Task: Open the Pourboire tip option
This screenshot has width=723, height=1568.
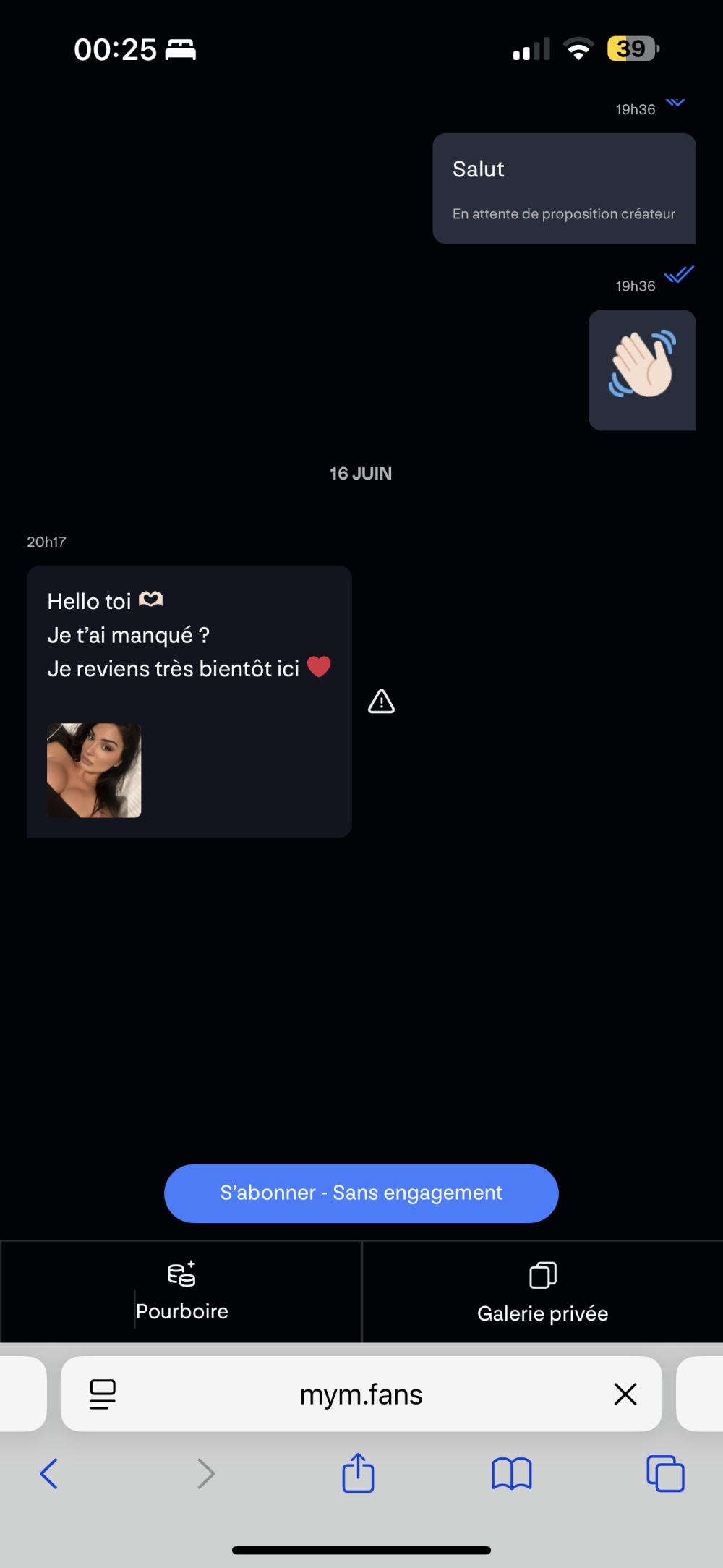Action: pyautogui.click(x=181, y=1292)
